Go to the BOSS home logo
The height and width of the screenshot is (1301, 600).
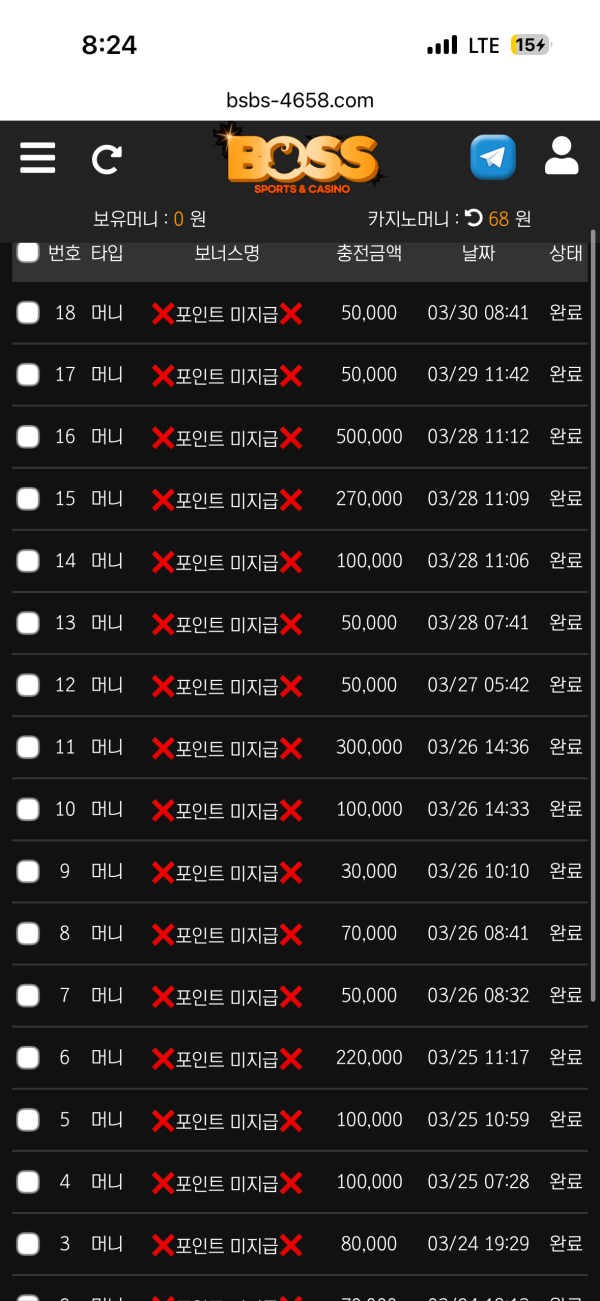coord(301,159)
